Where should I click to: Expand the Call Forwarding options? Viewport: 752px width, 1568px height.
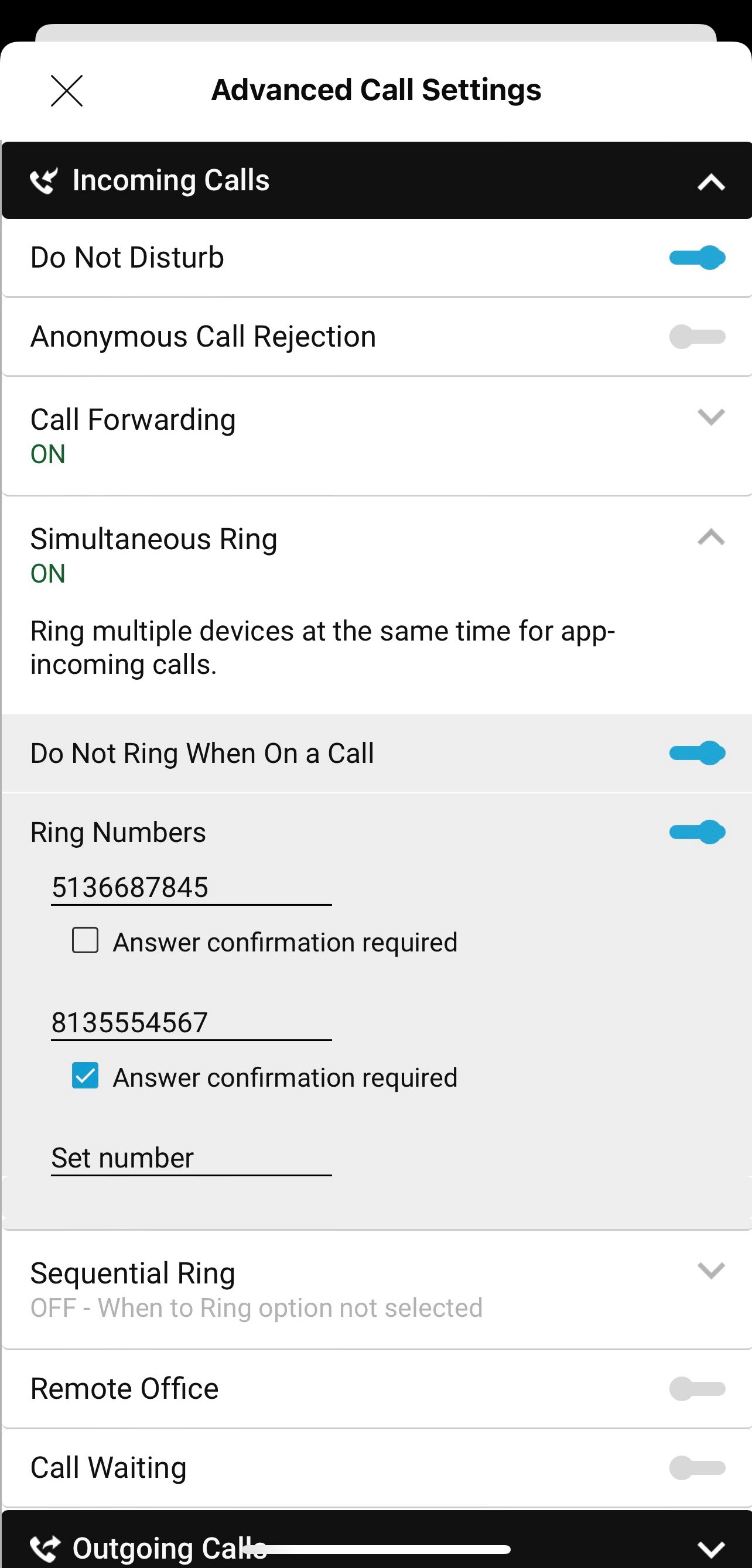tap(710, 417)
